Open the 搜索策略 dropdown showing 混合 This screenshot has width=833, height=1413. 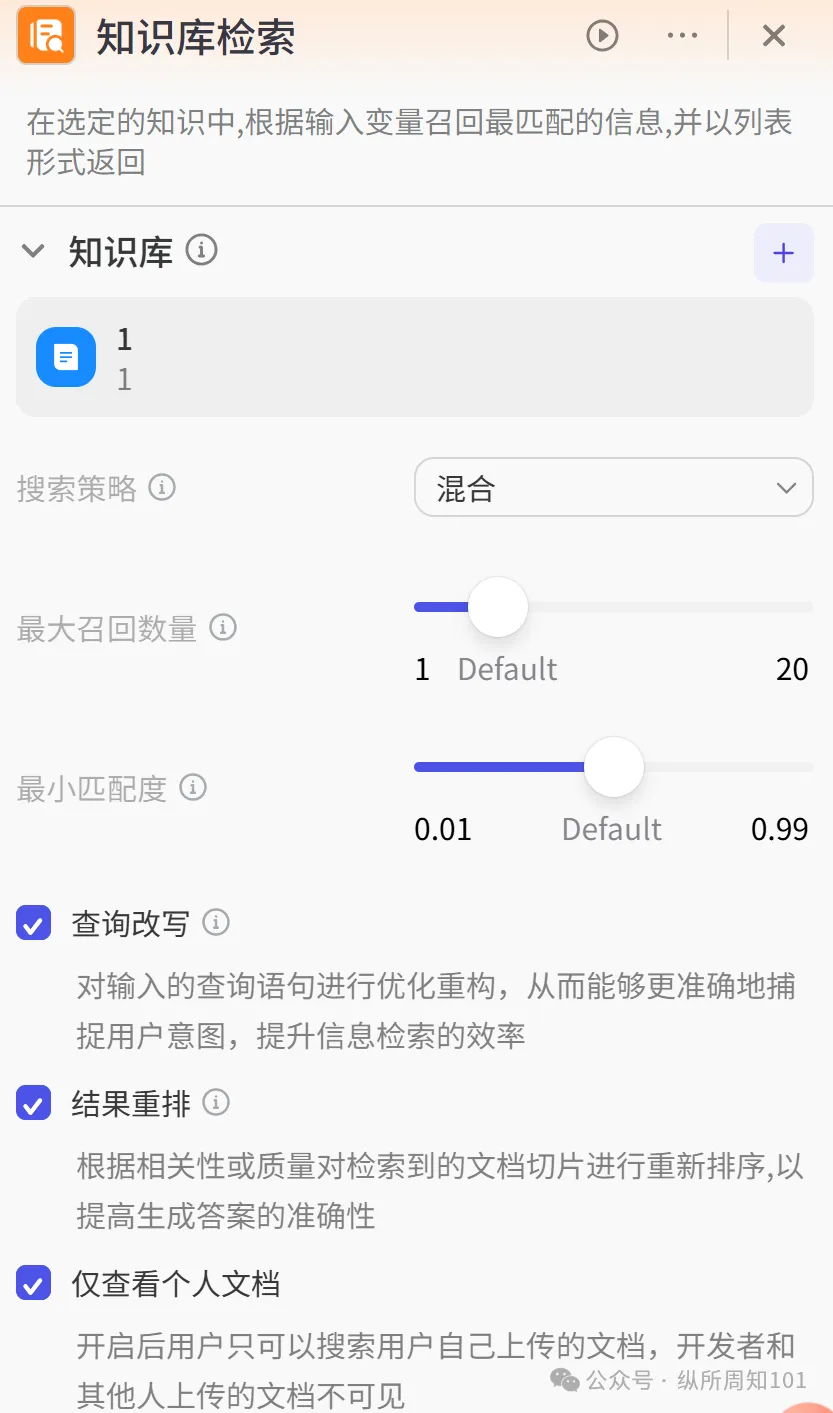point(614,488)
